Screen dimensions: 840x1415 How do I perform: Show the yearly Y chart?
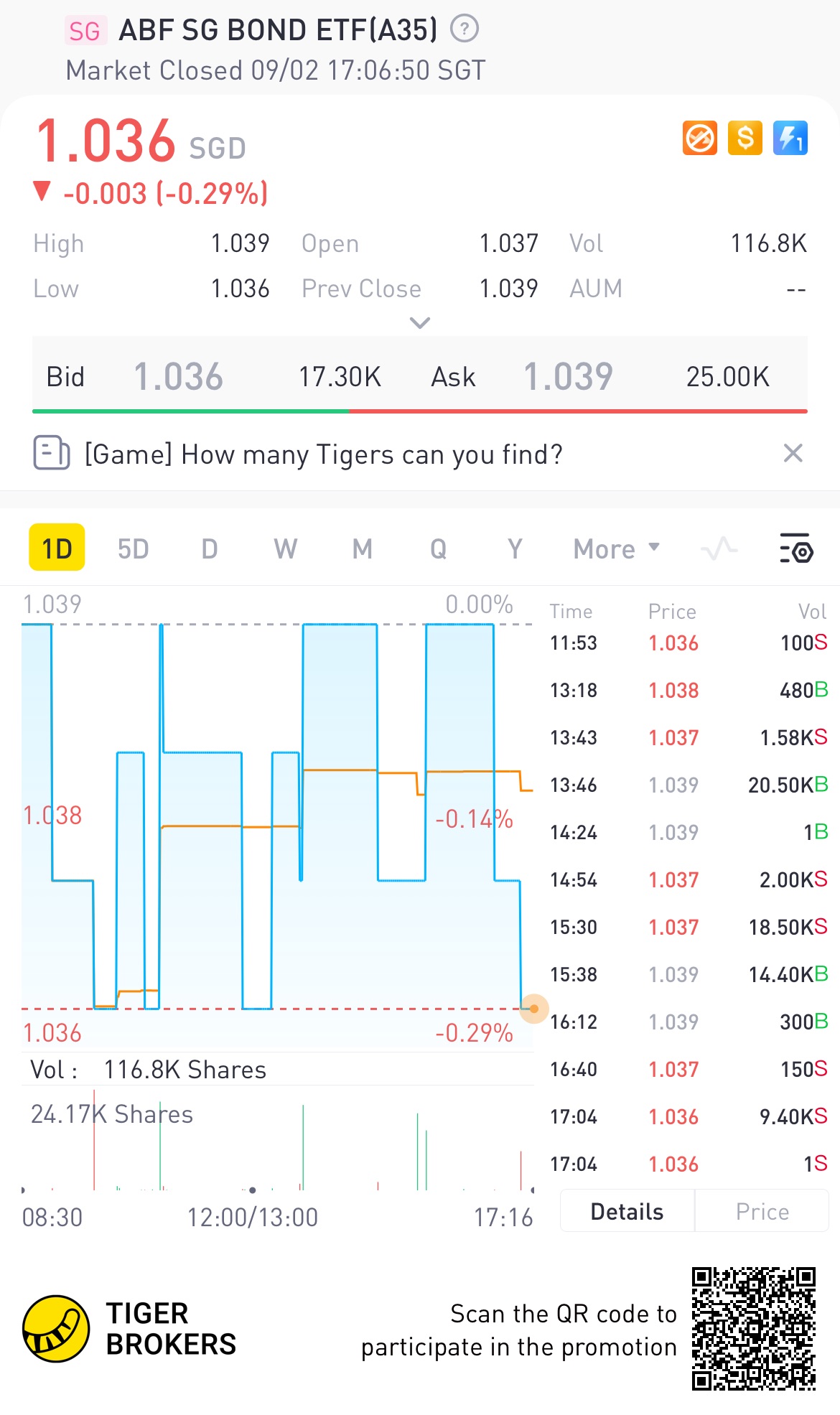coord(514,548)
